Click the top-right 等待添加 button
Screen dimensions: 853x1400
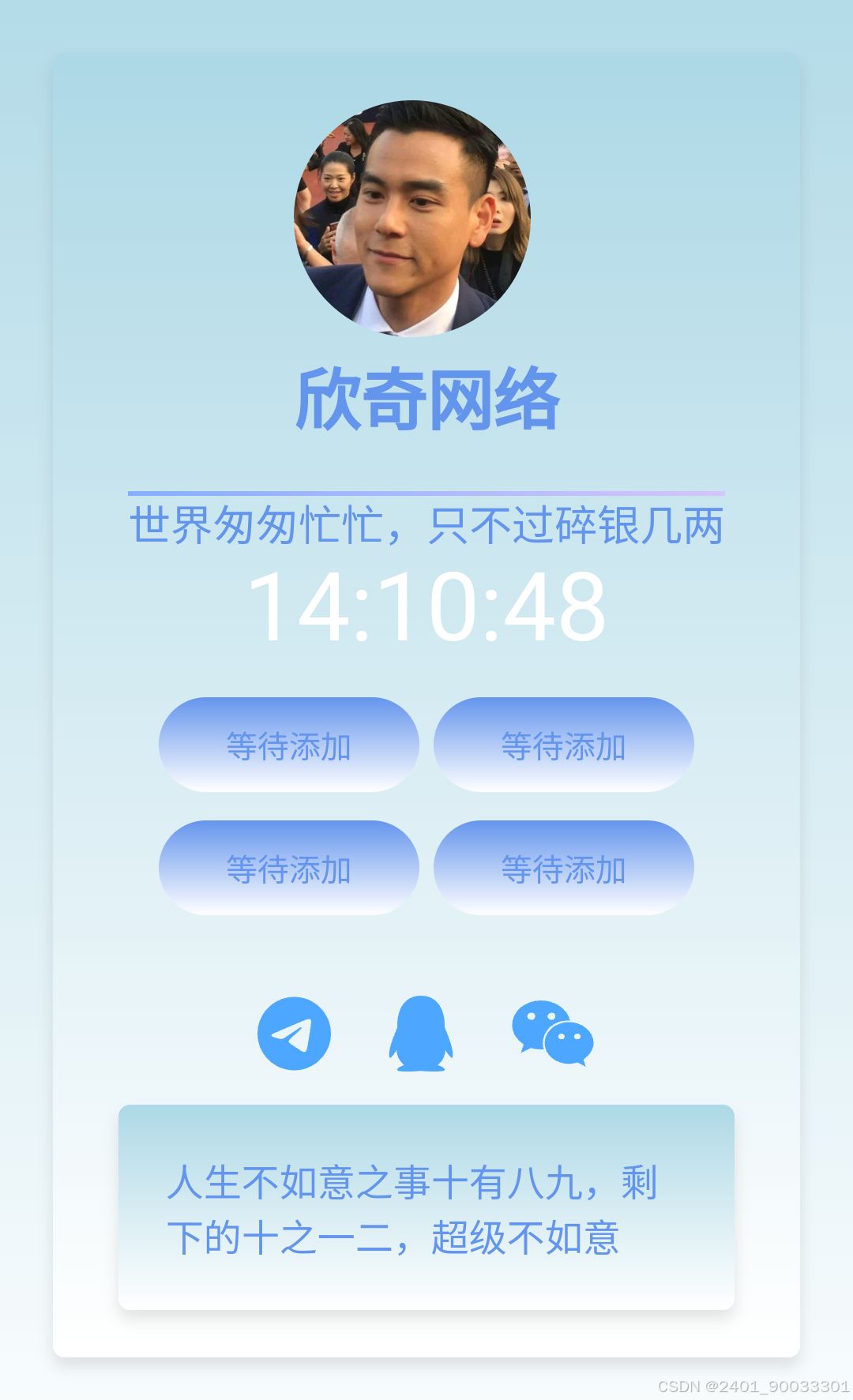point(562,743)
